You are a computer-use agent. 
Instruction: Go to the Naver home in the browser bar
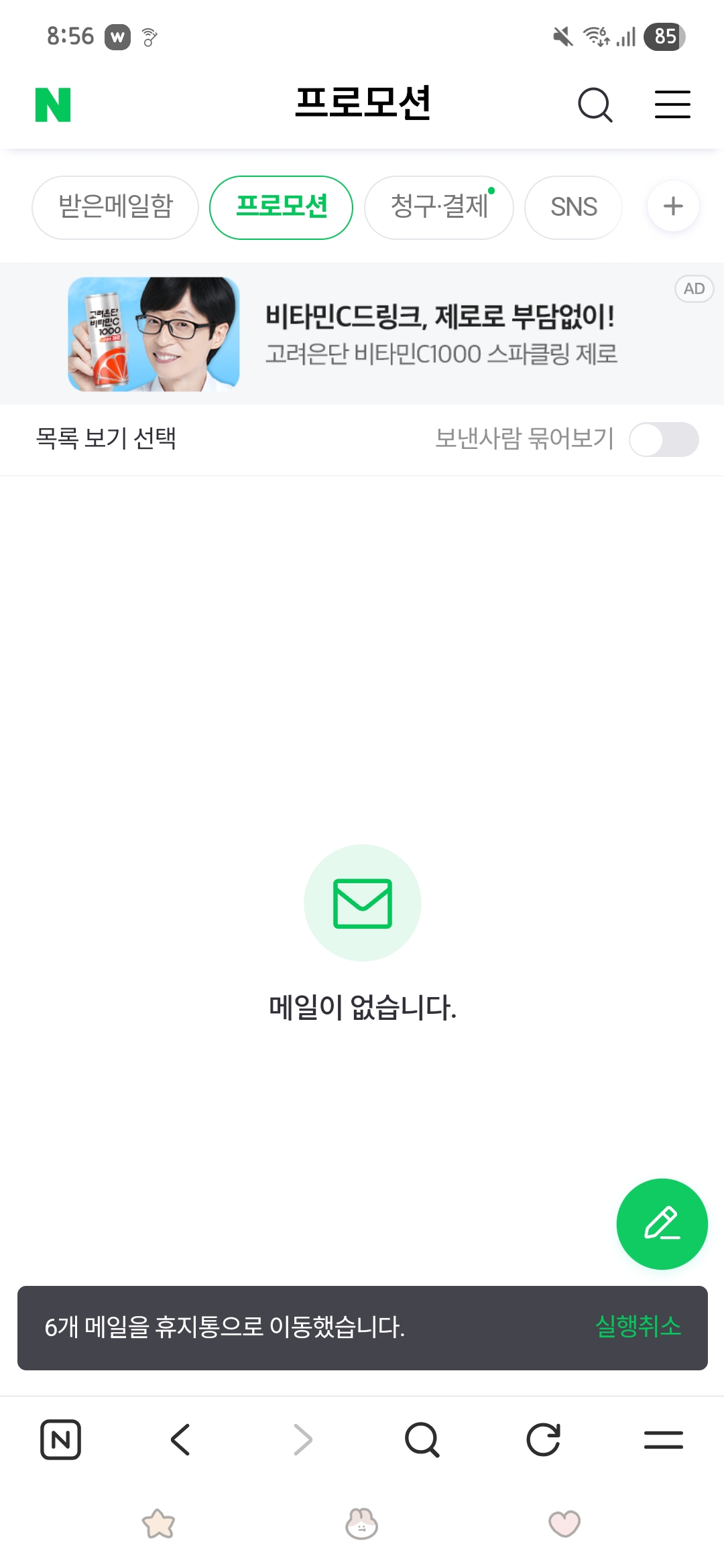tap(61, 1439)
